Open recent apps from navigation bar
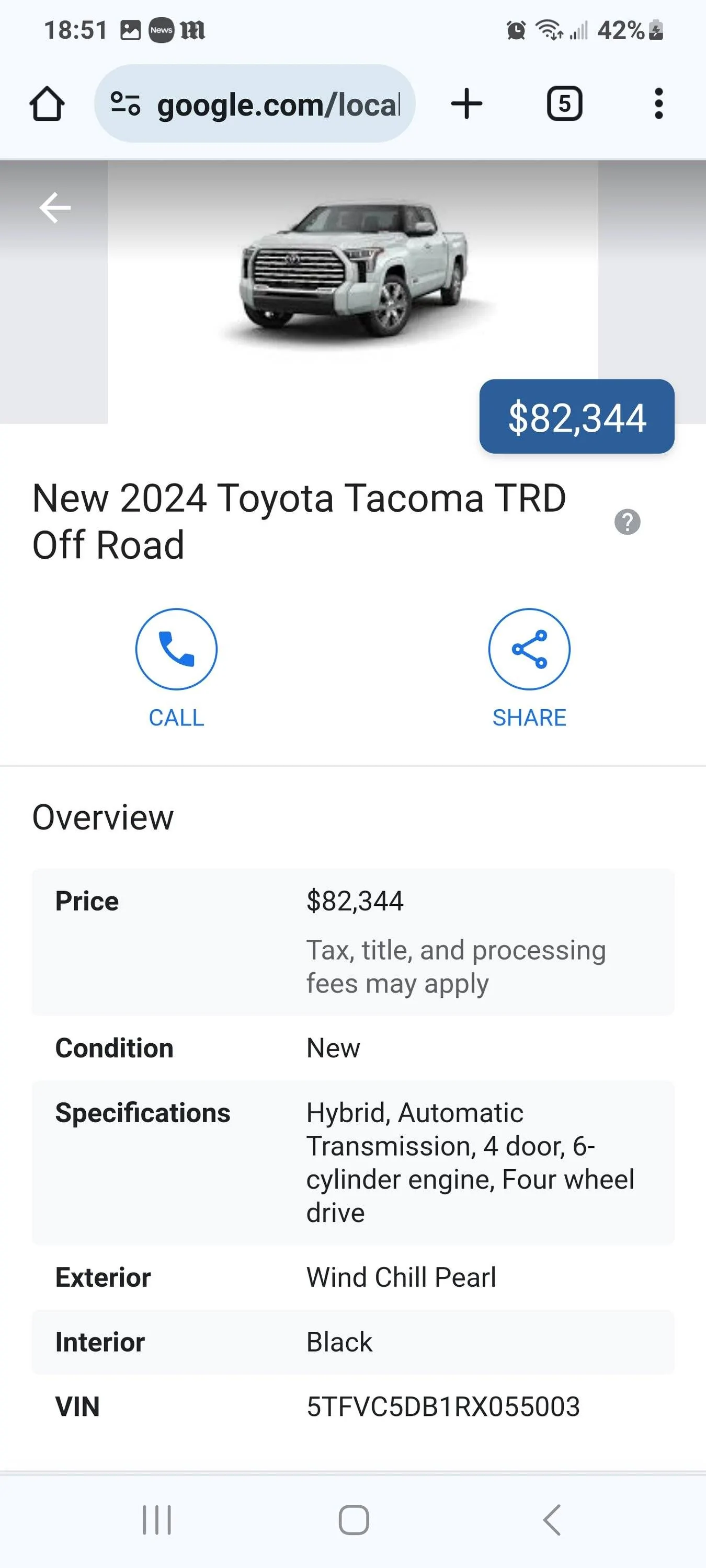Screen dimensions: 706x1568 [156, 1520]
